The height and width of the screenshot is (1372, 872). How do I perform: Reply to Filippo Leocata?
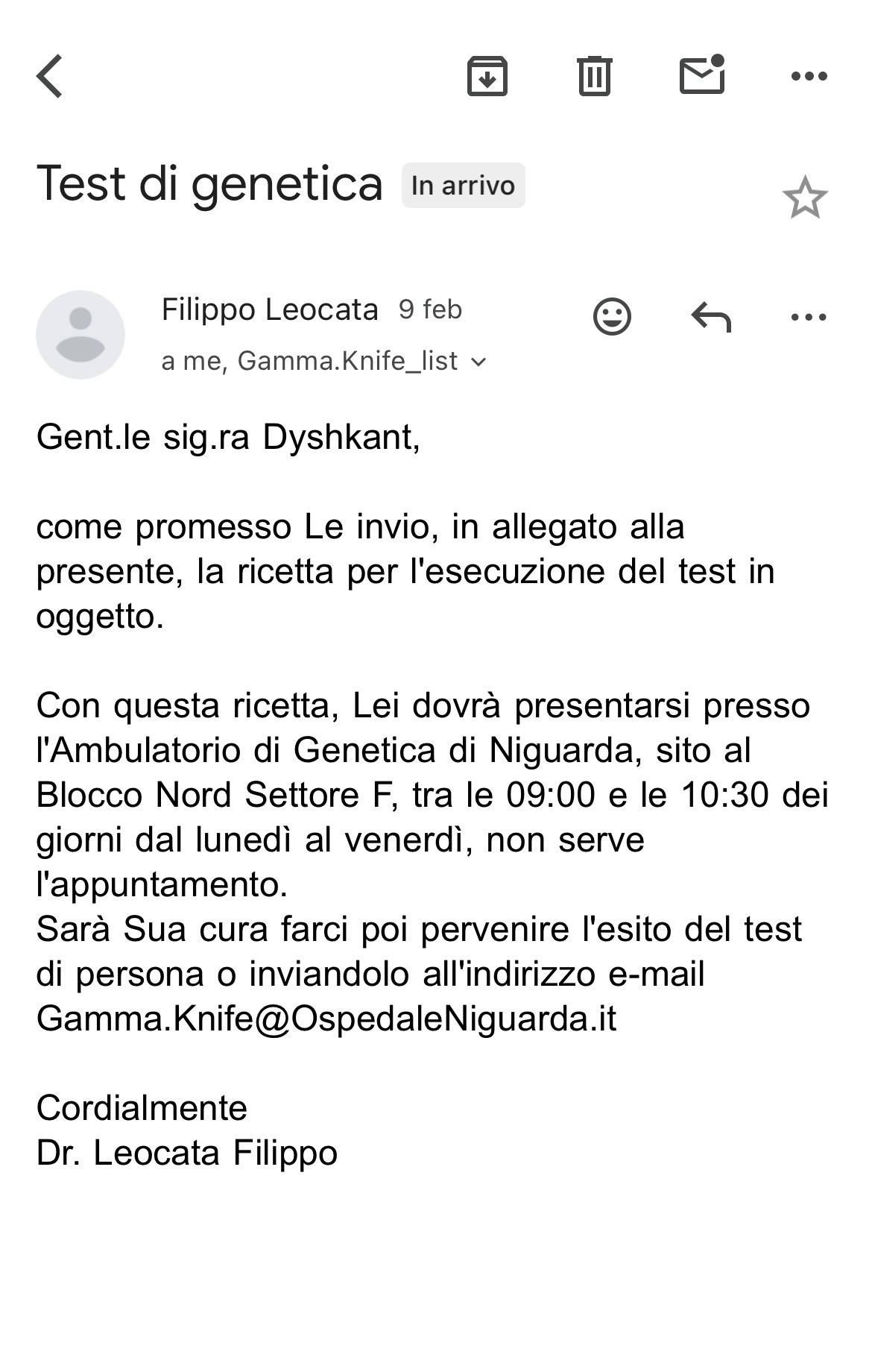click(711, 317)
